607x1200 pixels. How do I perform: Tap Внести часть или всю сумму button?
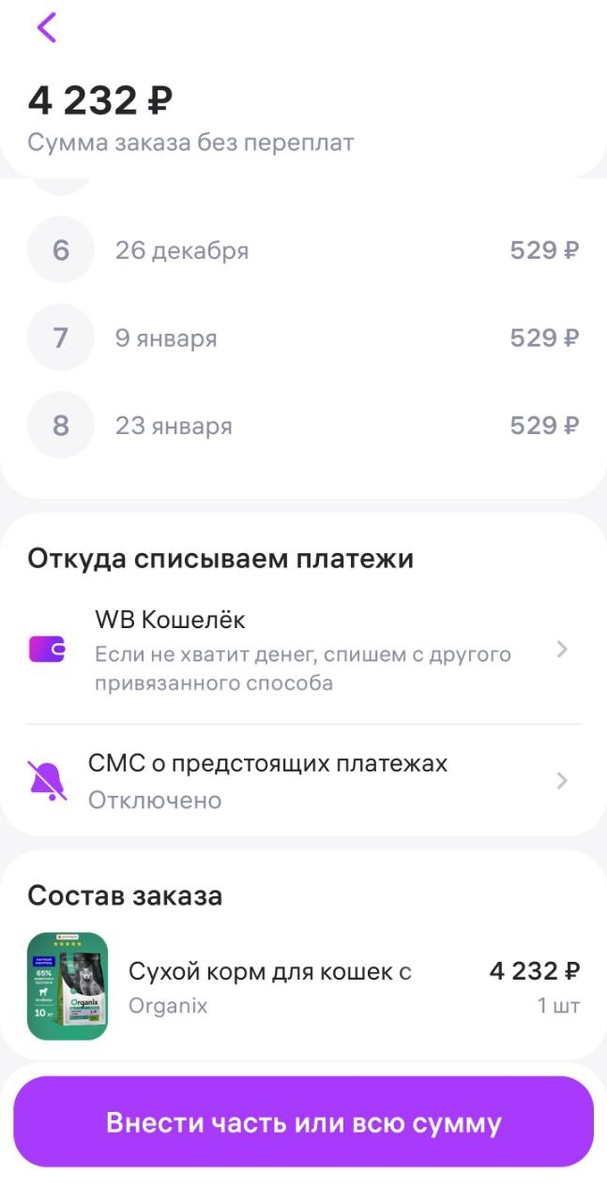click(x=303, y=1122)
